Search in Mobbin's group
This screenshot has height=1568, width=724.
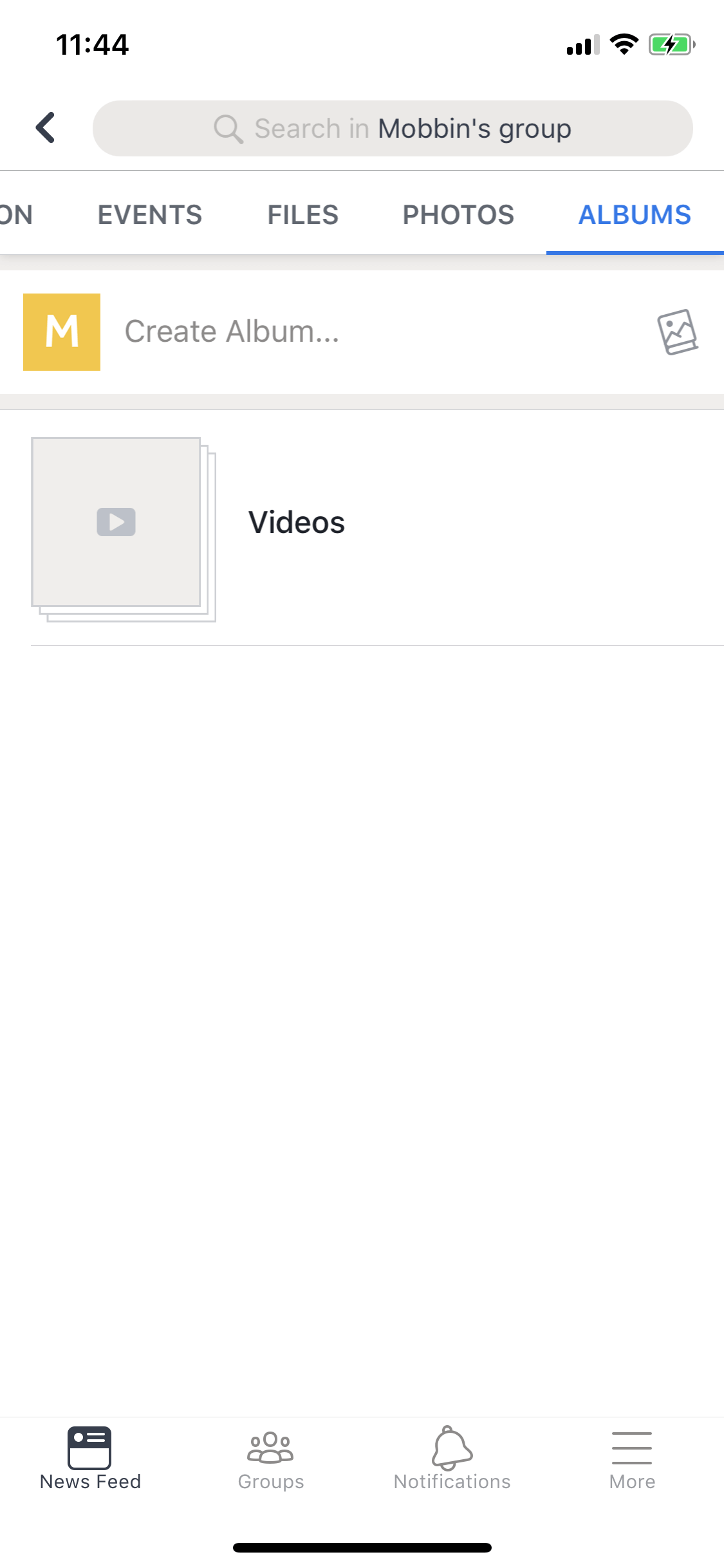point(393,128)
